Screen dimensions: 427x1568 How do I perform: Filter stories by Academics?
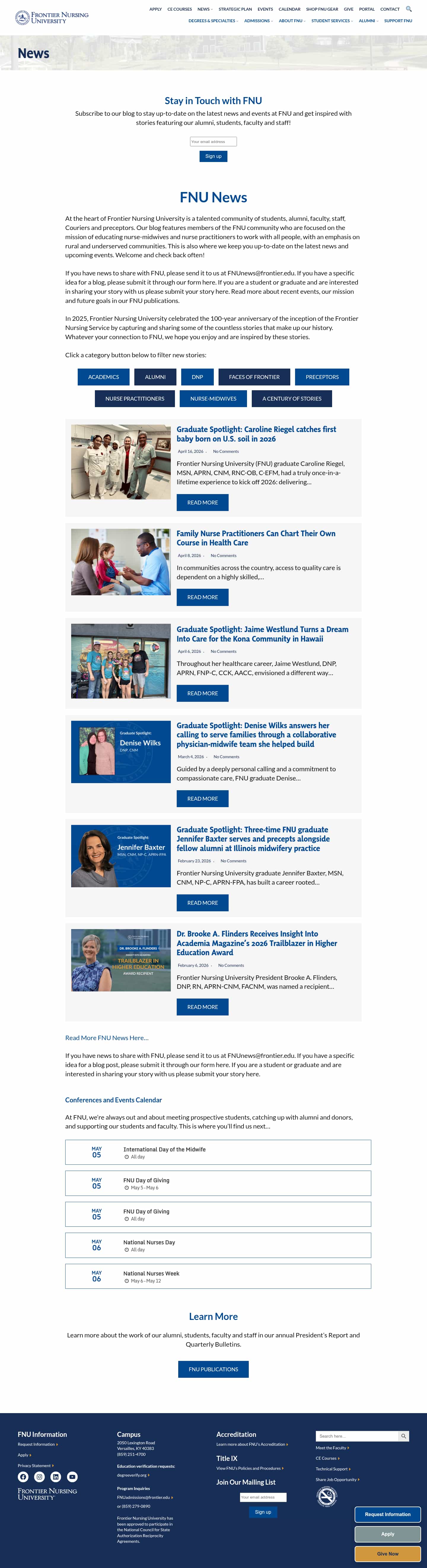pos(103,377)
